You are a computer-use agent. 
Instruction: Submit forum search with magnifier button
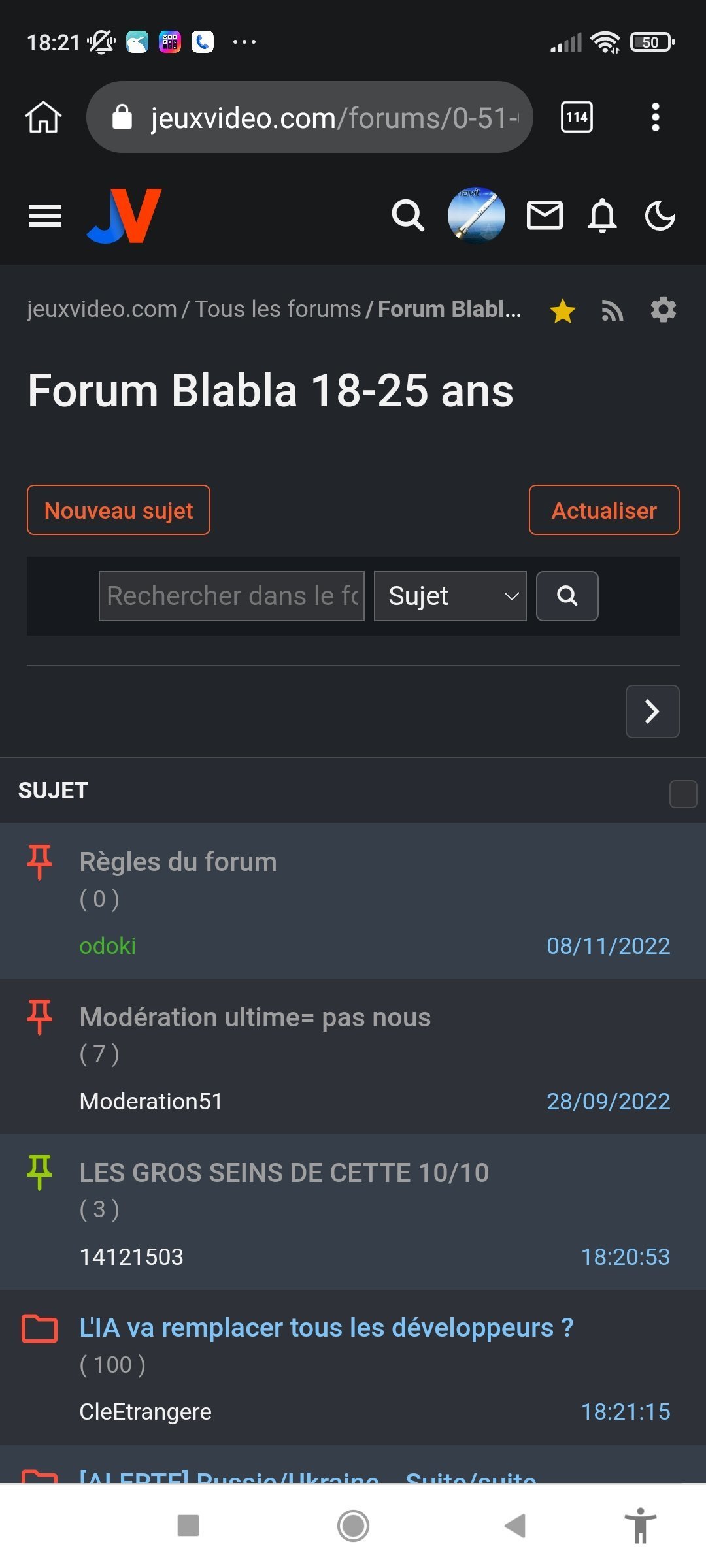click(x=567, y=596)
